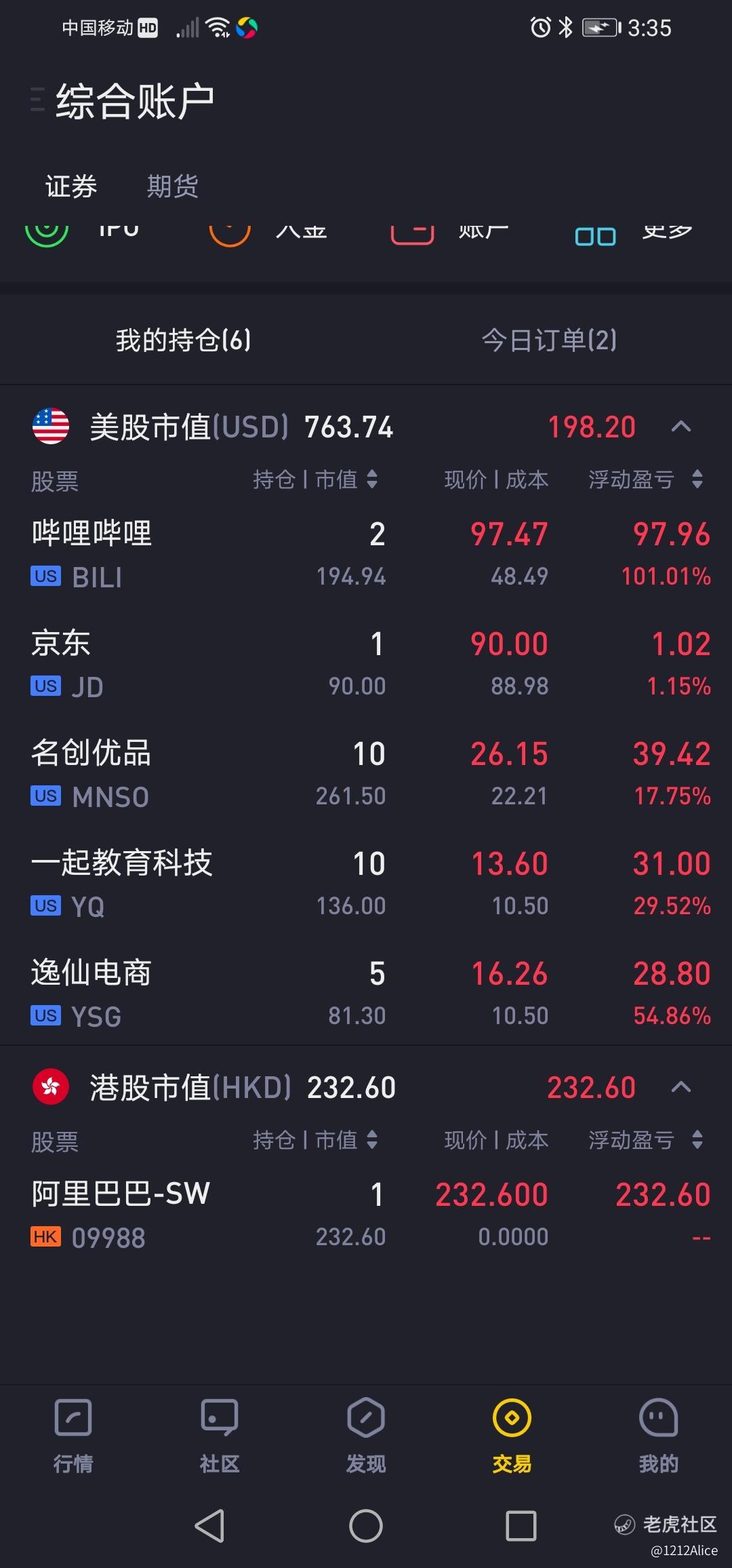Screen dimensions: 732x1568
Task: Sort US stocks by 持仓|市值
Action: click(x=315, y=479)
